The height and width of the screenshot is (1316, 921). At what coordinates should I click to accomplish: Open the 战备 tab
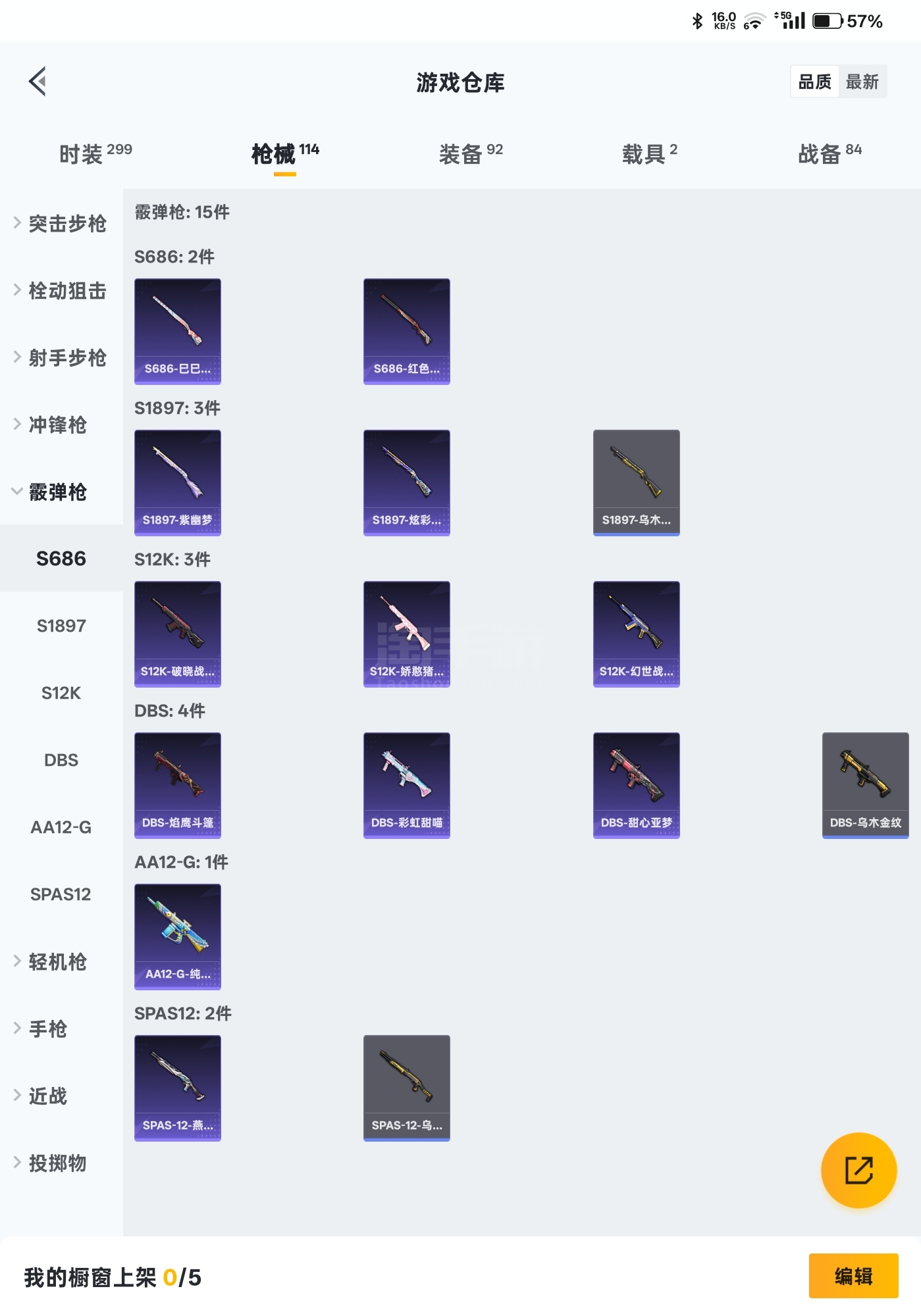click(829, 153)
